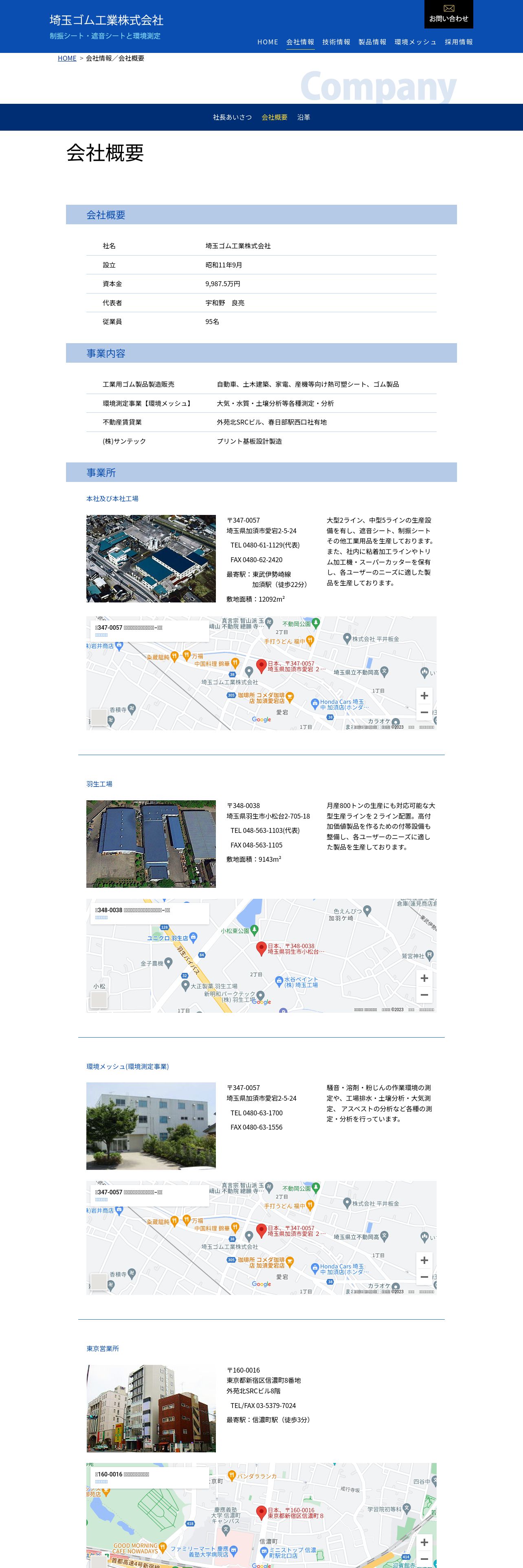Open 環境メッシュ navigation item
The width and height of the screenshot is (523, 1568).
415,42
